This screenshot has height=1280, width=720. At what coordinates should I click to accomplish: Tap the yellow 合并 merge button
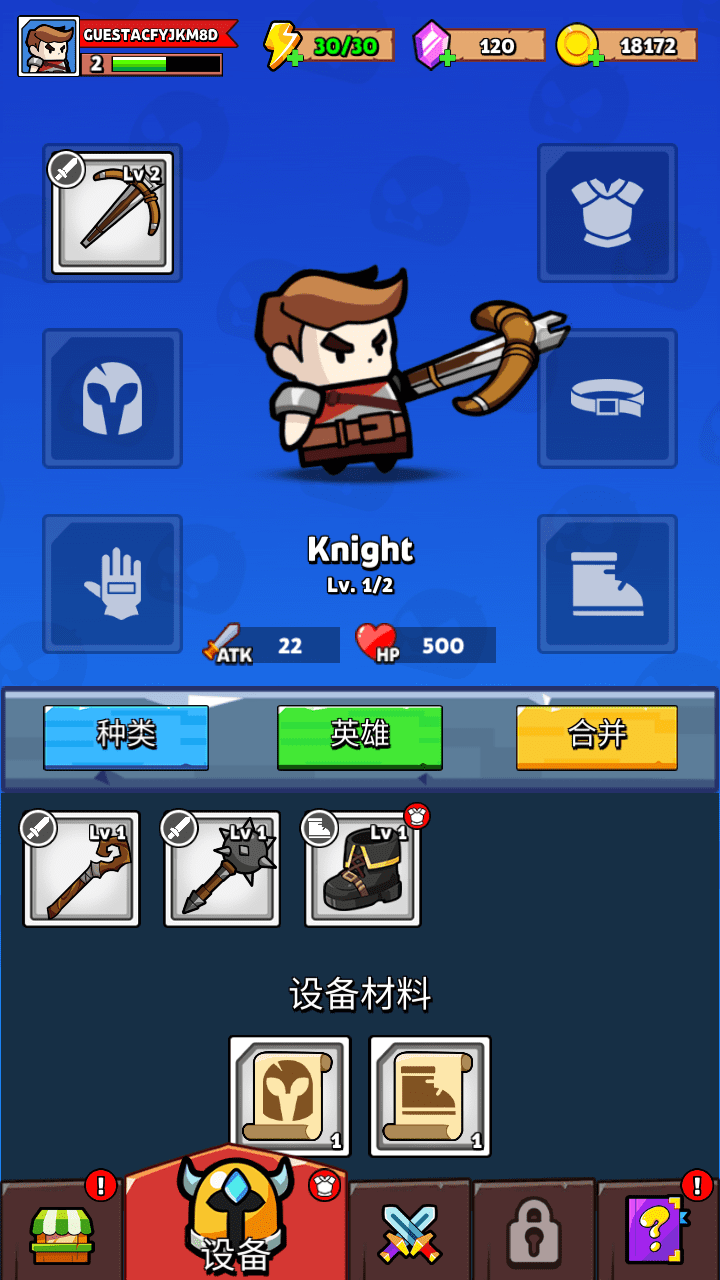pos(597,736)
